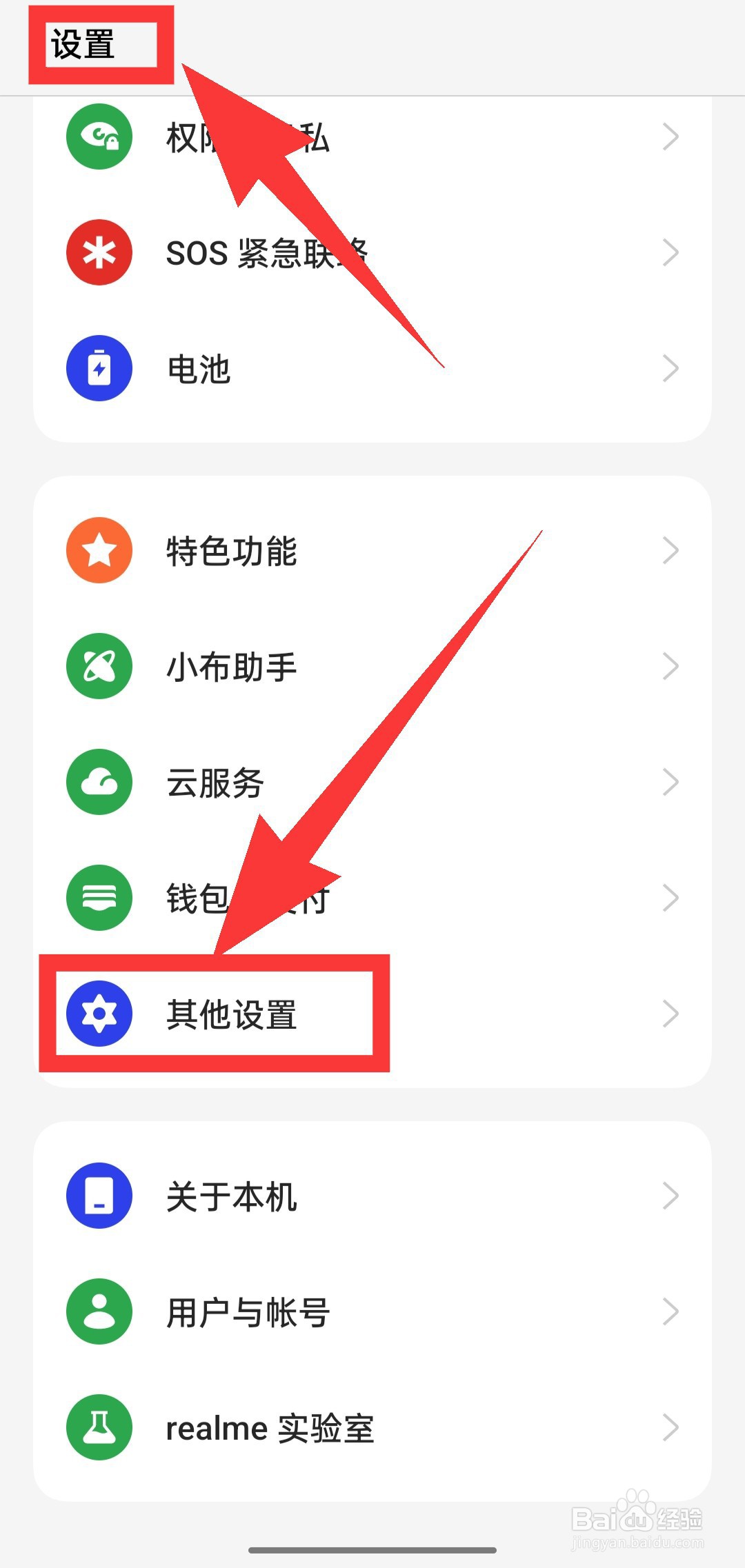Open 小布助手 via its green orbit icon

point(100,665)
